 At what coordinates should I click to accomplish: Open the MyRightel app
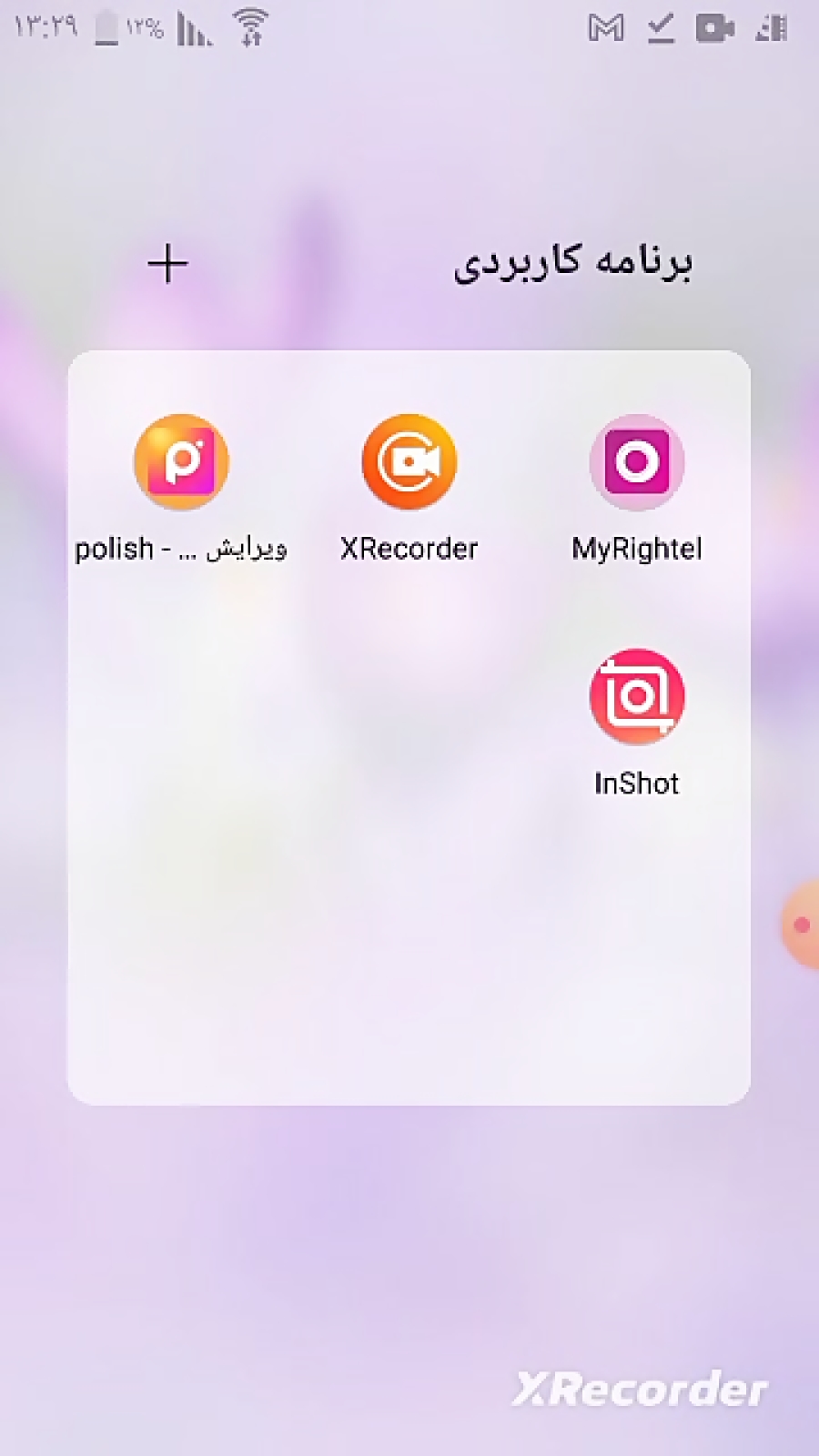[x=637, y=462]
